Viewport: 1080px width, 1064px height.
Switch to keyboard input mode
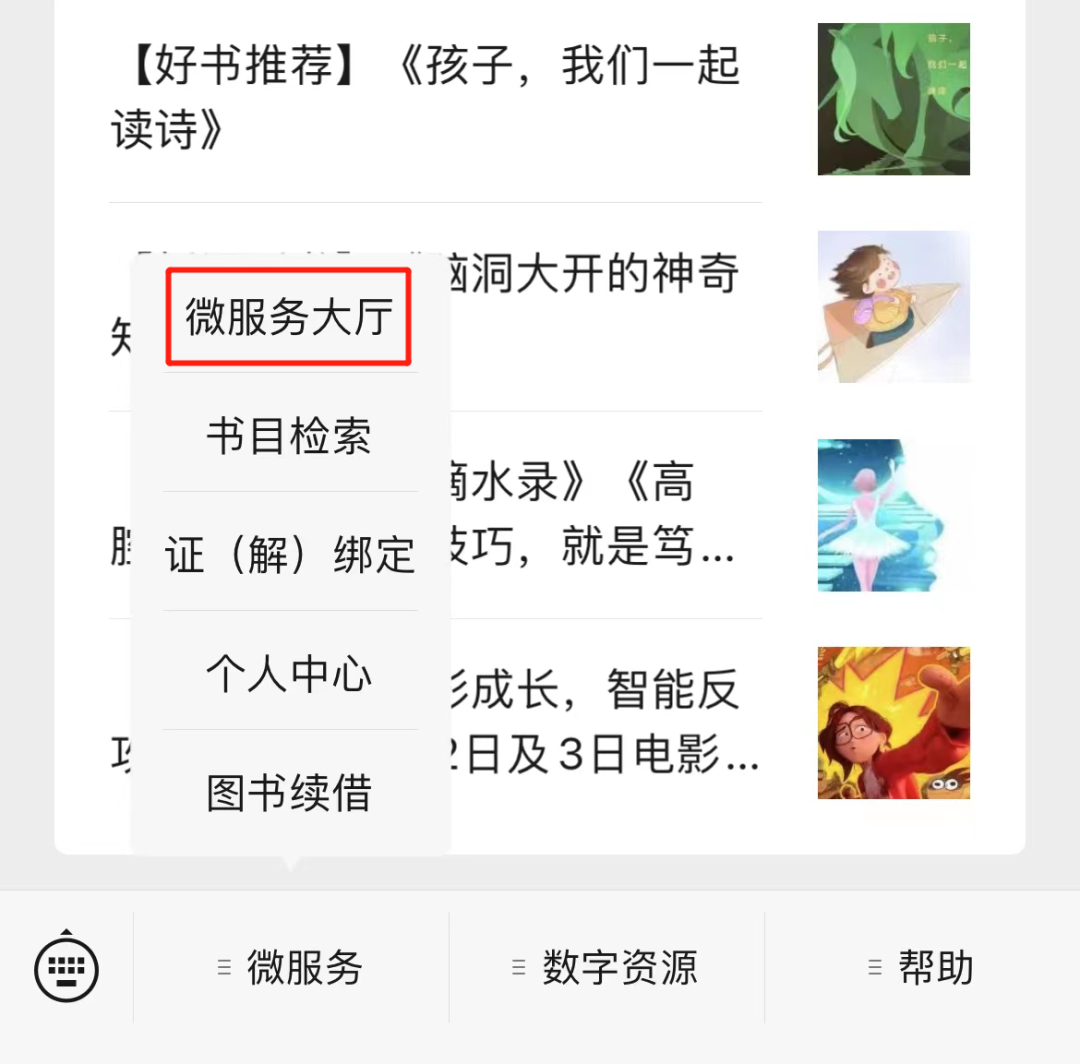(66, 968)
